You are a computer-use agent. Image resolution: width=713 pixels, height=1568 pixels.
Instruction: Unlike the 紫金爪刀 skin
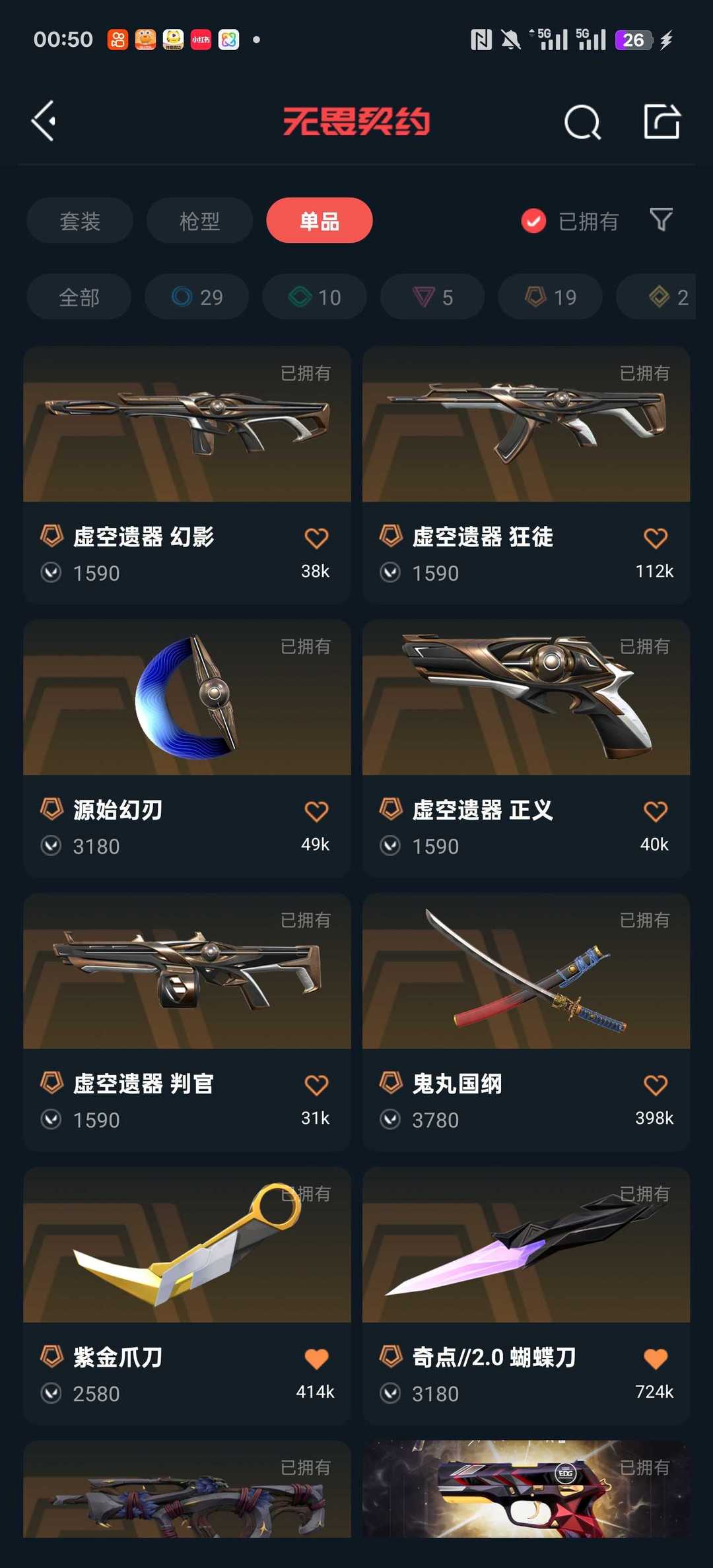click(316, 1359)
